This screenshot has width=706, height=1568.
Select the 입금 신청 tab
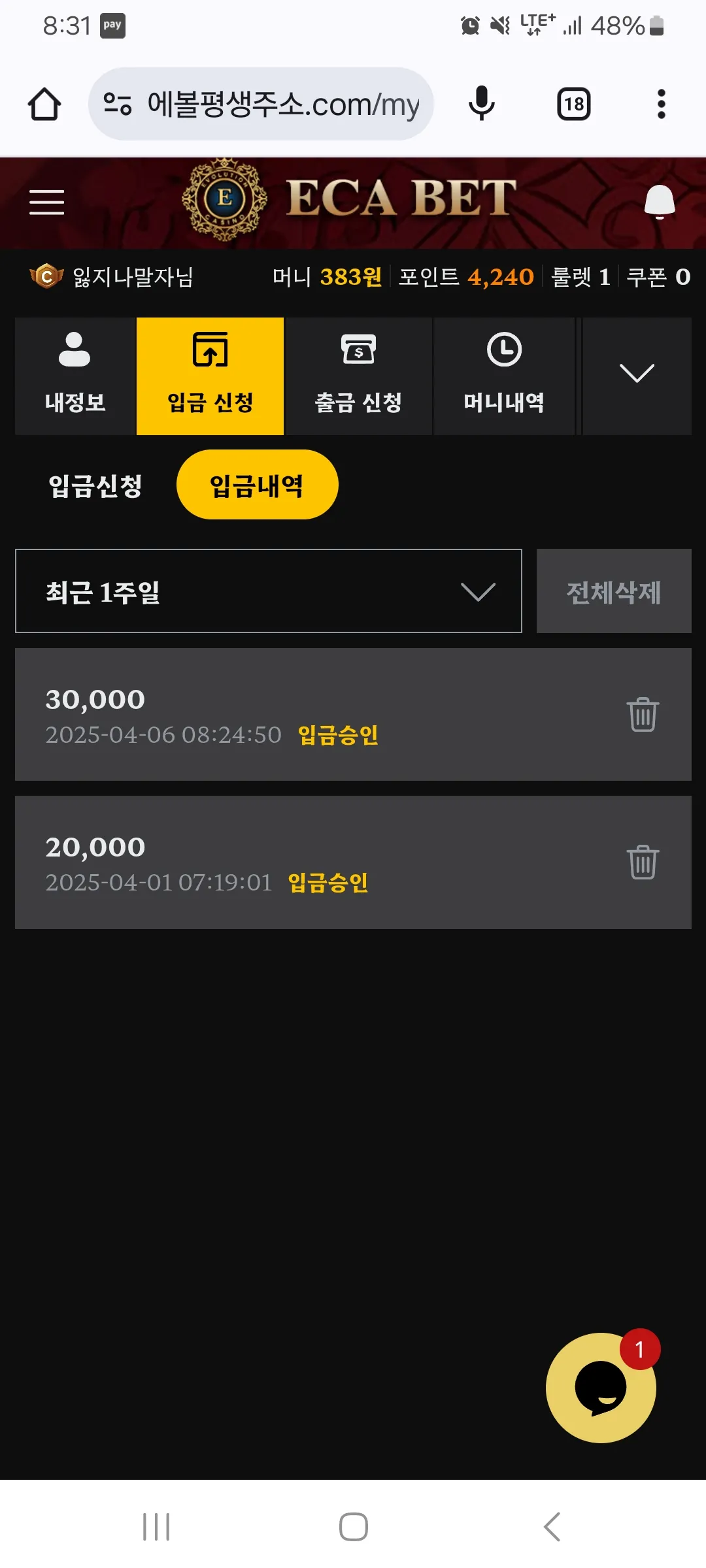pos(210,376)
